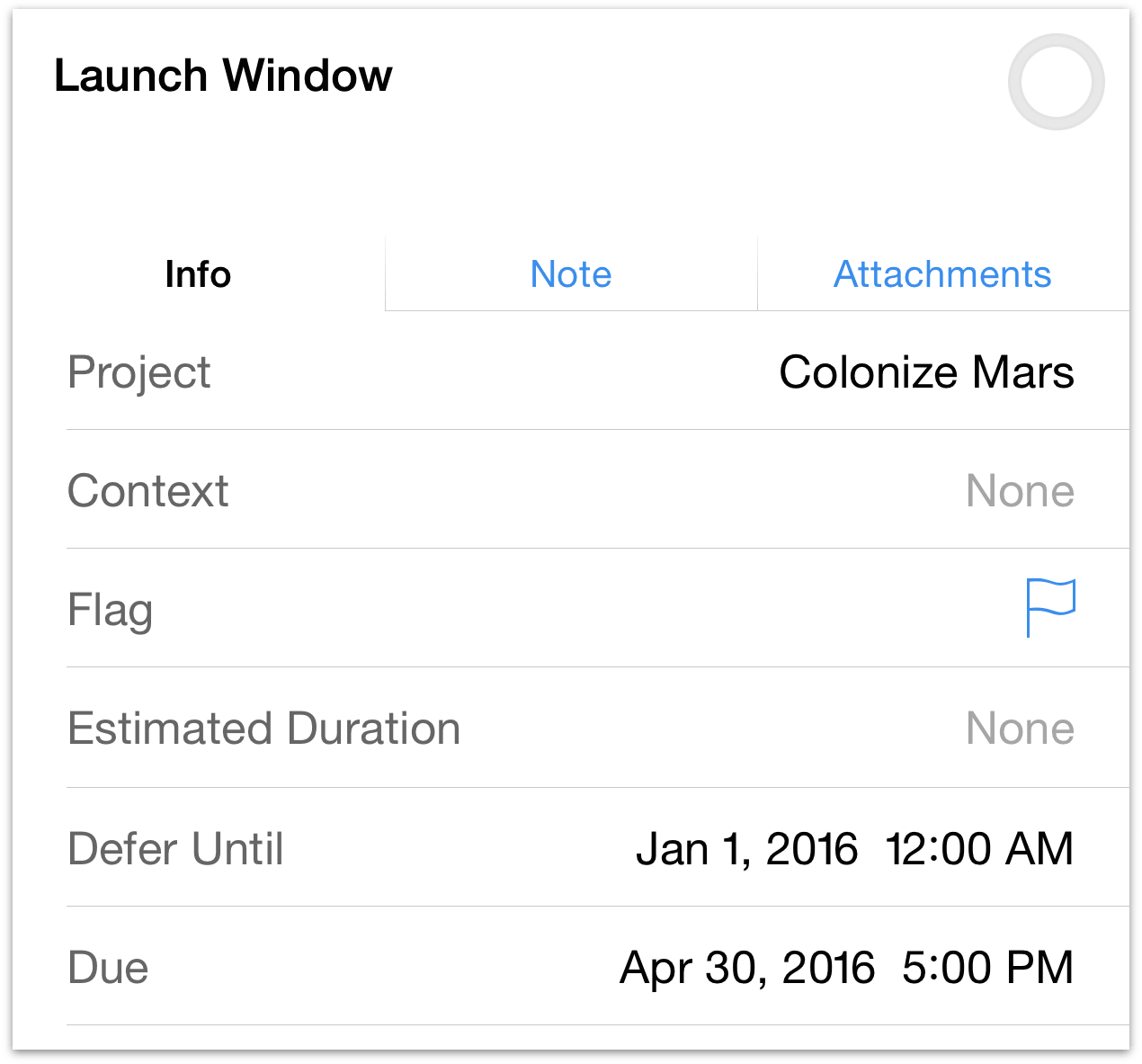Screen dimensions: 1142x1064
Task: Edit the Launch Window title
Action: tap(223, 76)
